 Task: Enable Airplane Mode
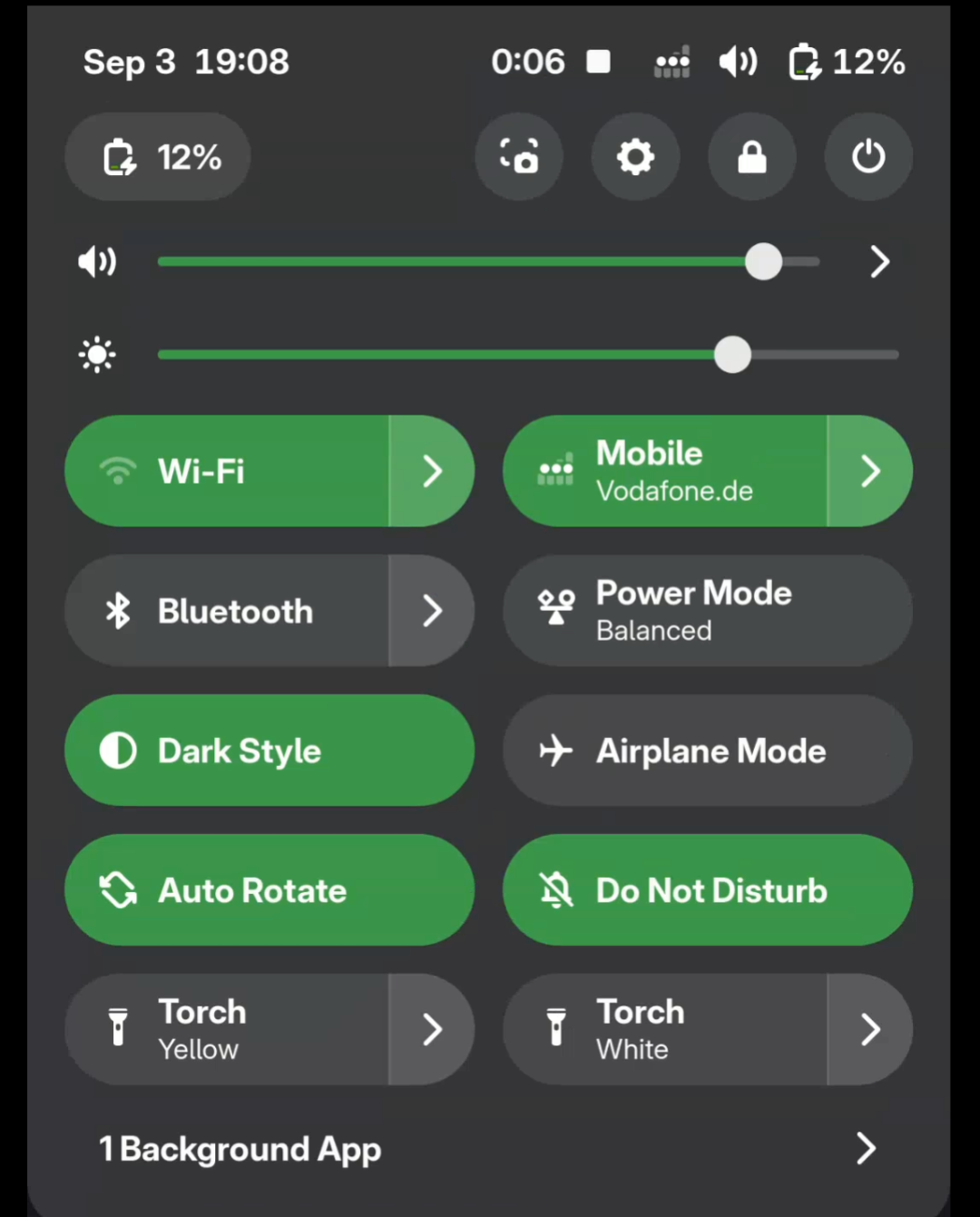[x=707, y=751]
